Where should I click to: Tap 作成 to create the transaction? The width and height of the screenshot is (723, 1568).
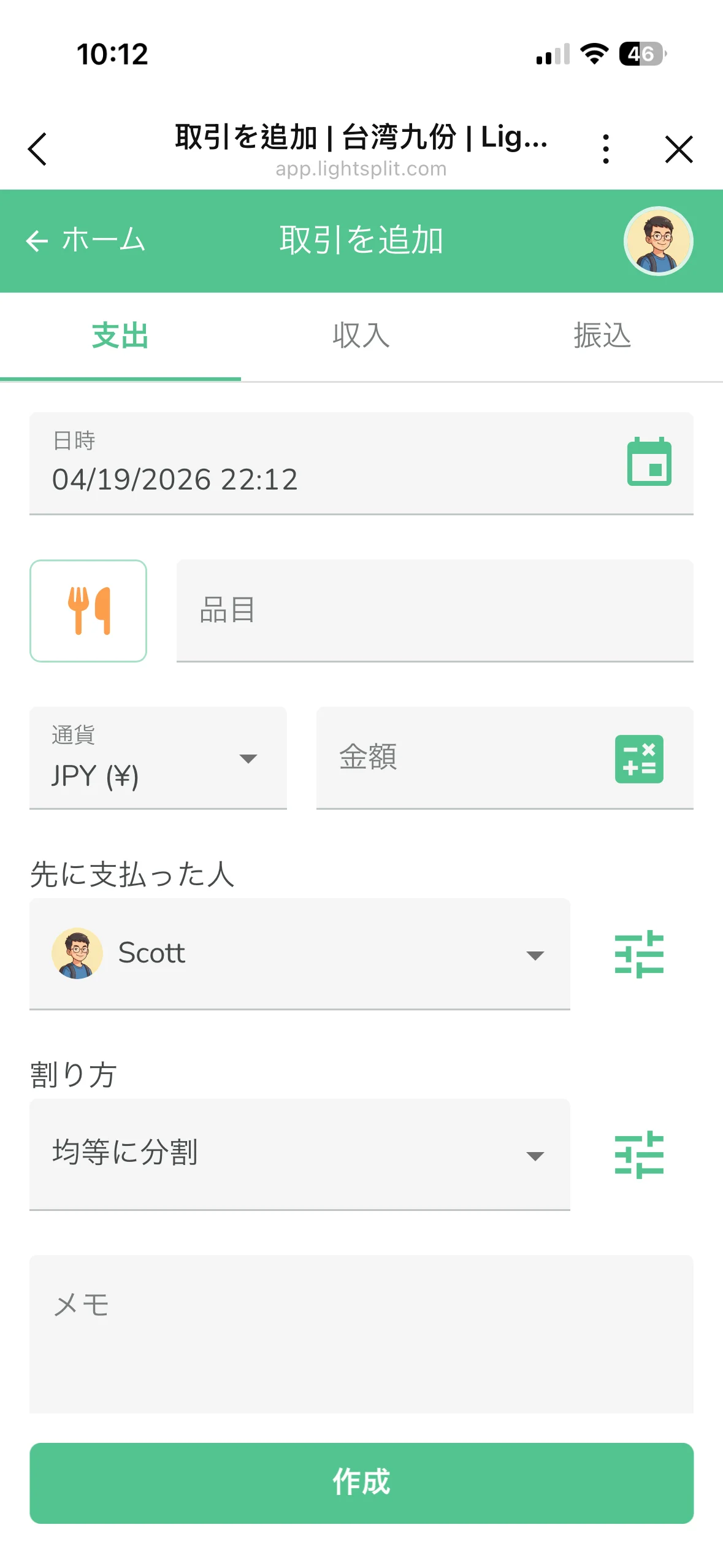click(x=361, y=1483)
